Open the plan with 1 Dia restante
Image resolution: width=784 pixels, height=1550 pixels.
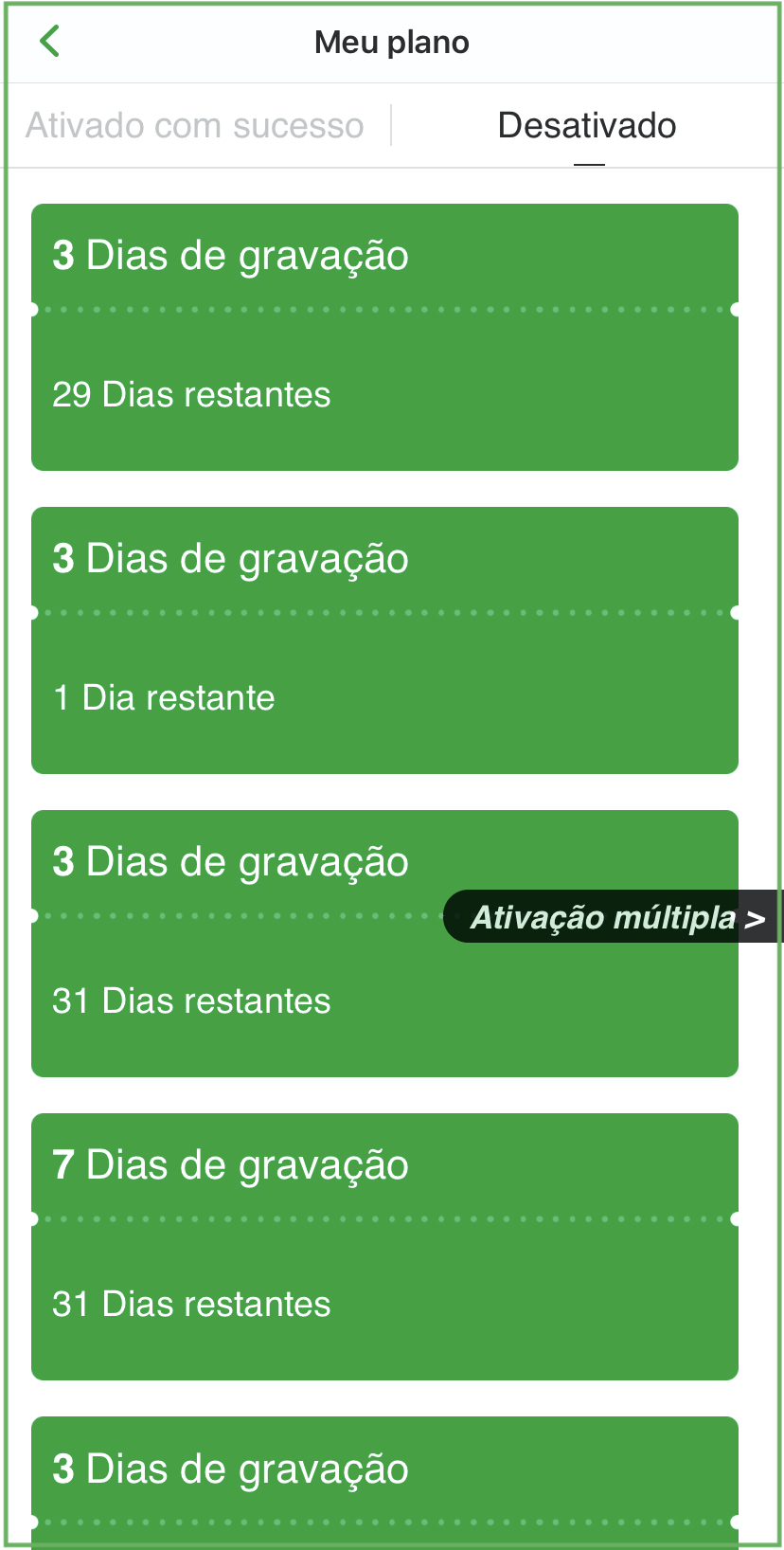[x=384, y=640]
